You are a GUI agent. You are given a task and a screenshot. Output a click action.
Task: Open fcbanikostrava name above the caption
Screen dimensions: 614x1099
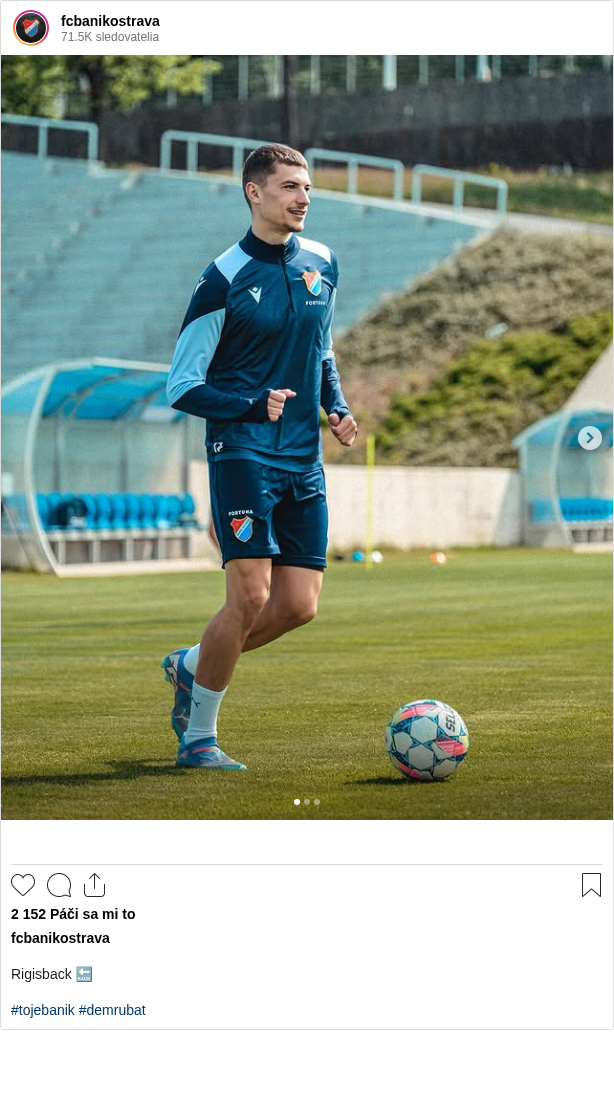60,938
